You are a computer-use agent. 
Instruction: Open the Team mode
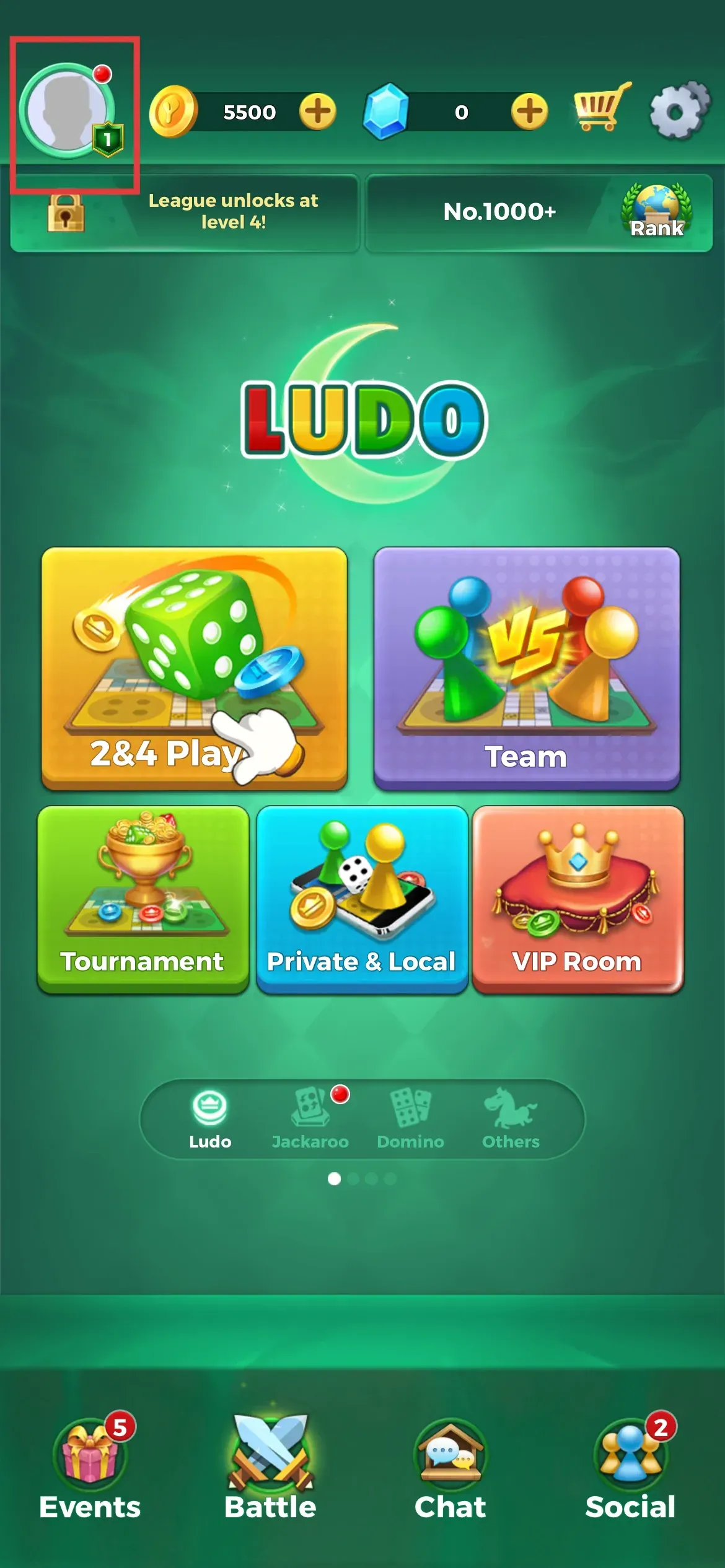pyautogui.click(x=526, y=668)
